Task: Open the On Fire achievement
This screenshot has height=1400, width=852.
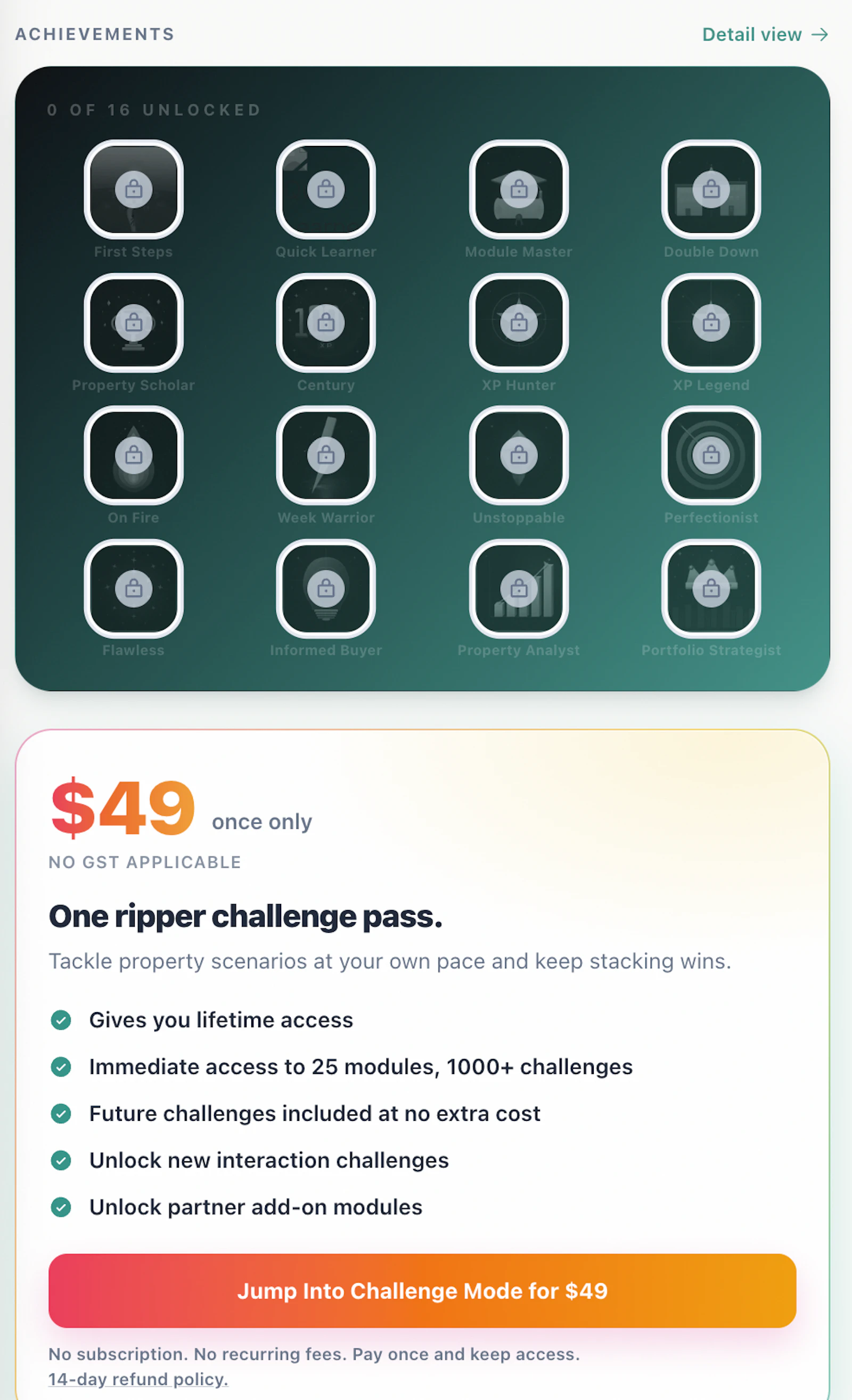Action: (134, 455)
